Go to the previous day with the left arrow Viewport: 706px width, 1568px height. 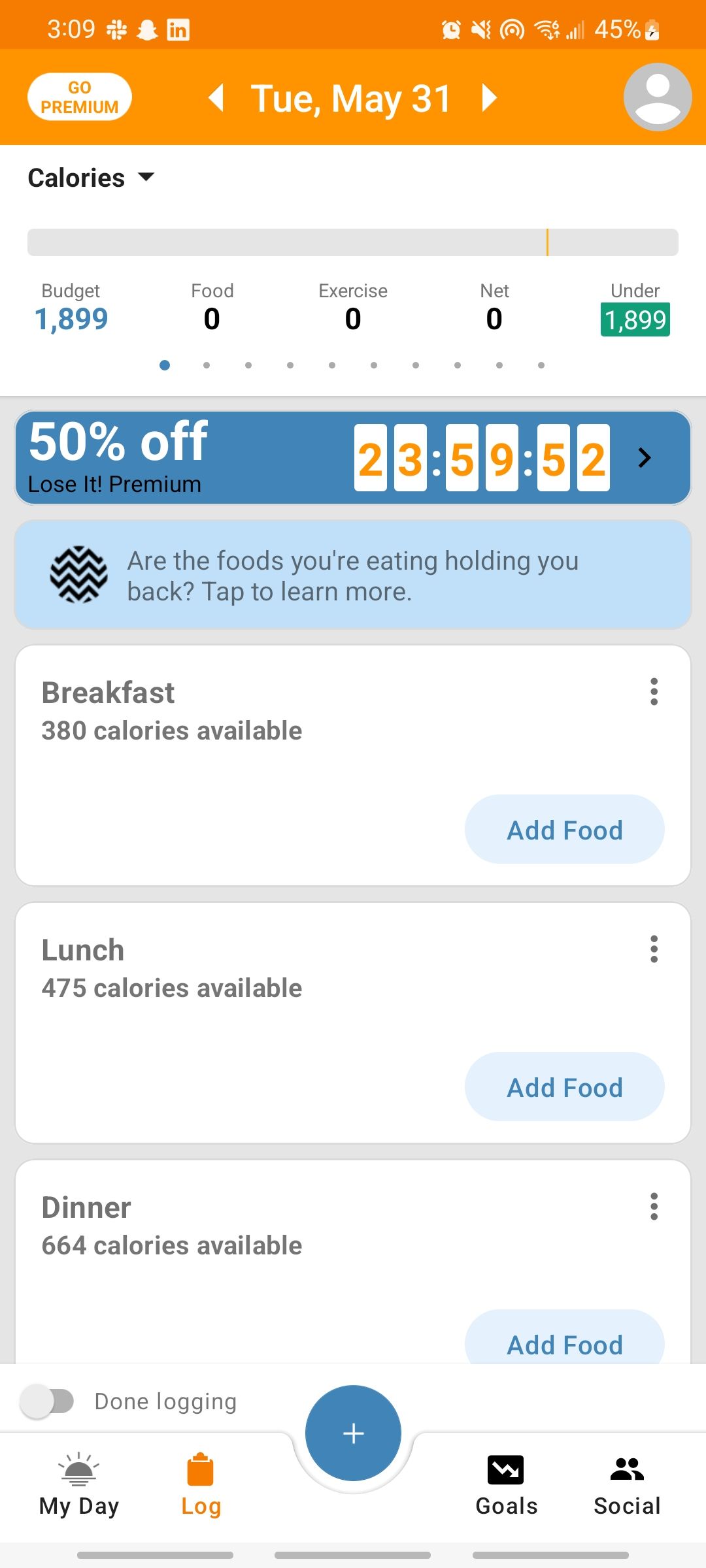click(218, 97)
